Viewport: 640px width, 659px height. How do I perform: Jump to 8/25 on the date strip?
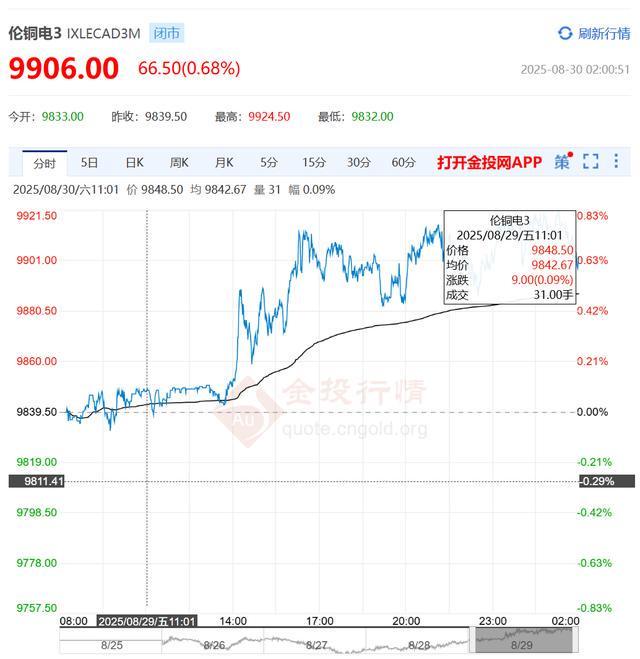pos(112,645)
